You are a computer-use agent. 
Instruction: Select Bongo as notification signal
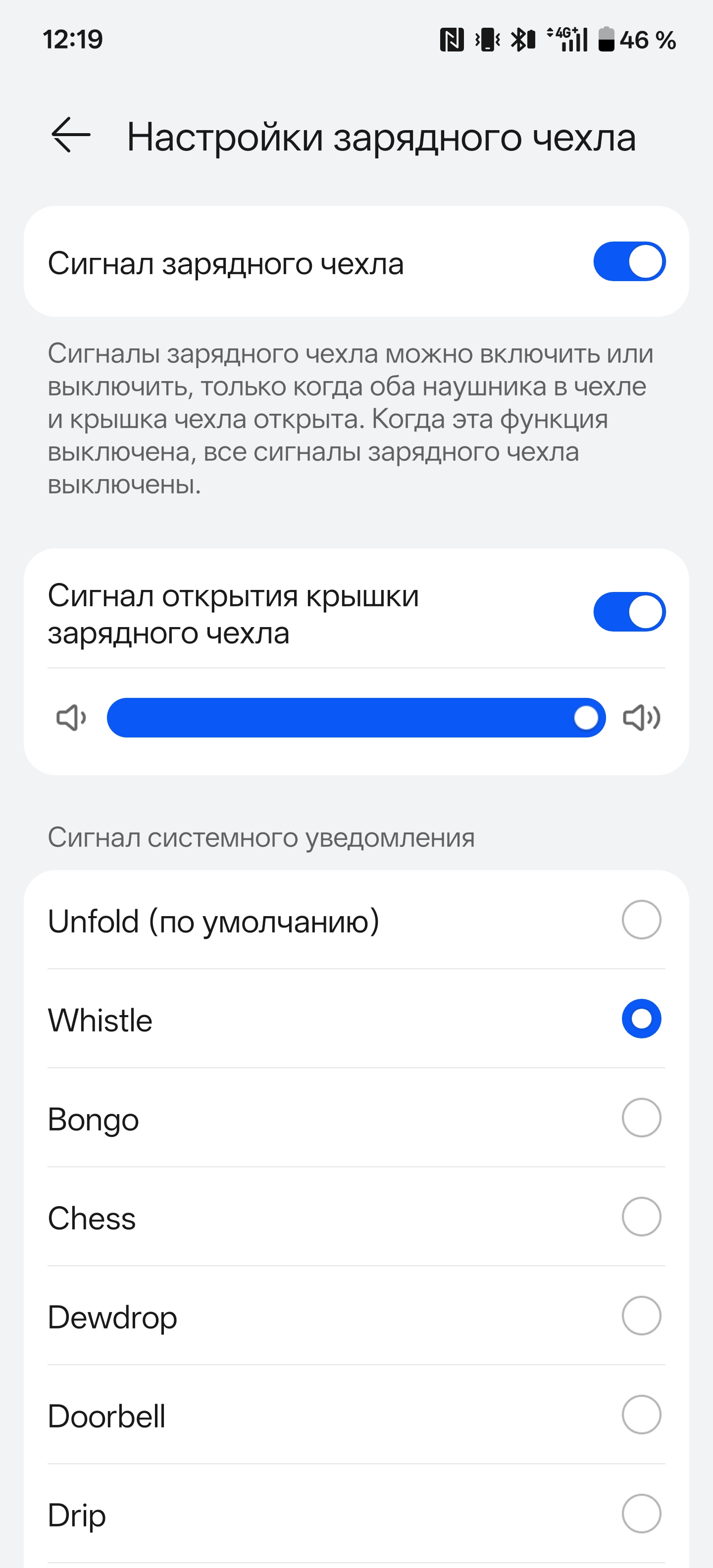pos(641,1118)
